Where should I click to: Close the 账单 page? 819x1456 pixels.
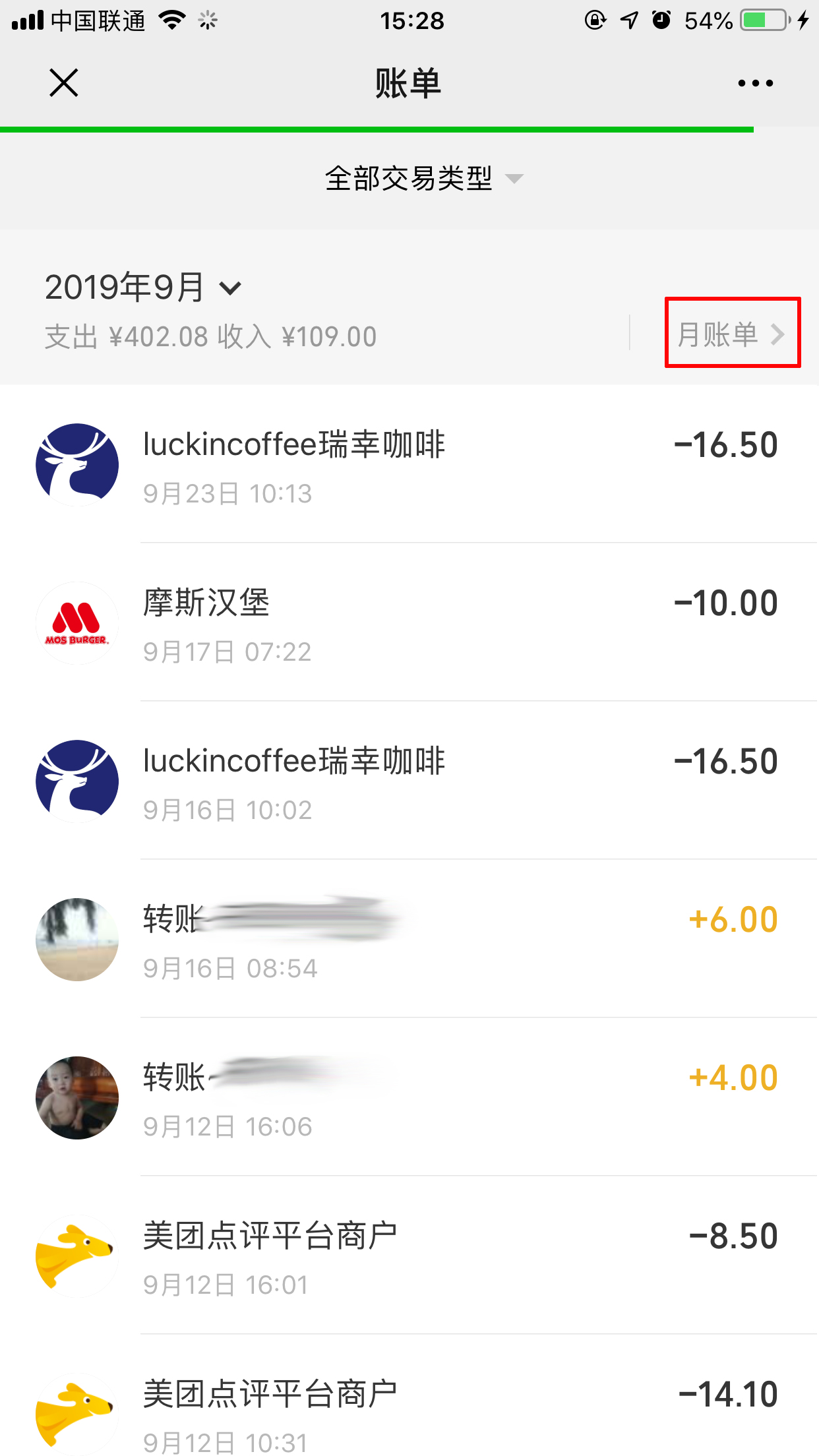64,83
